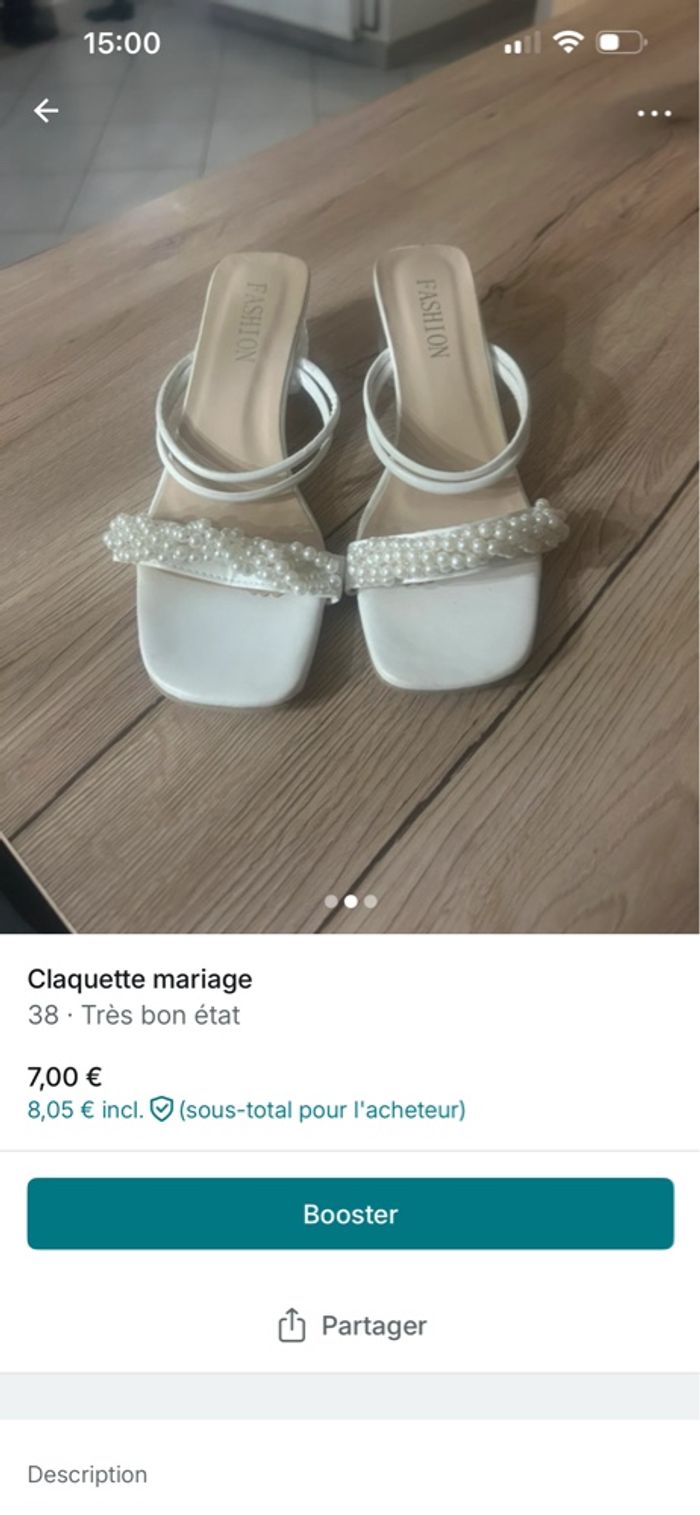
Task: Open the three-dot overflow menu
Action: tap(654, 113)
